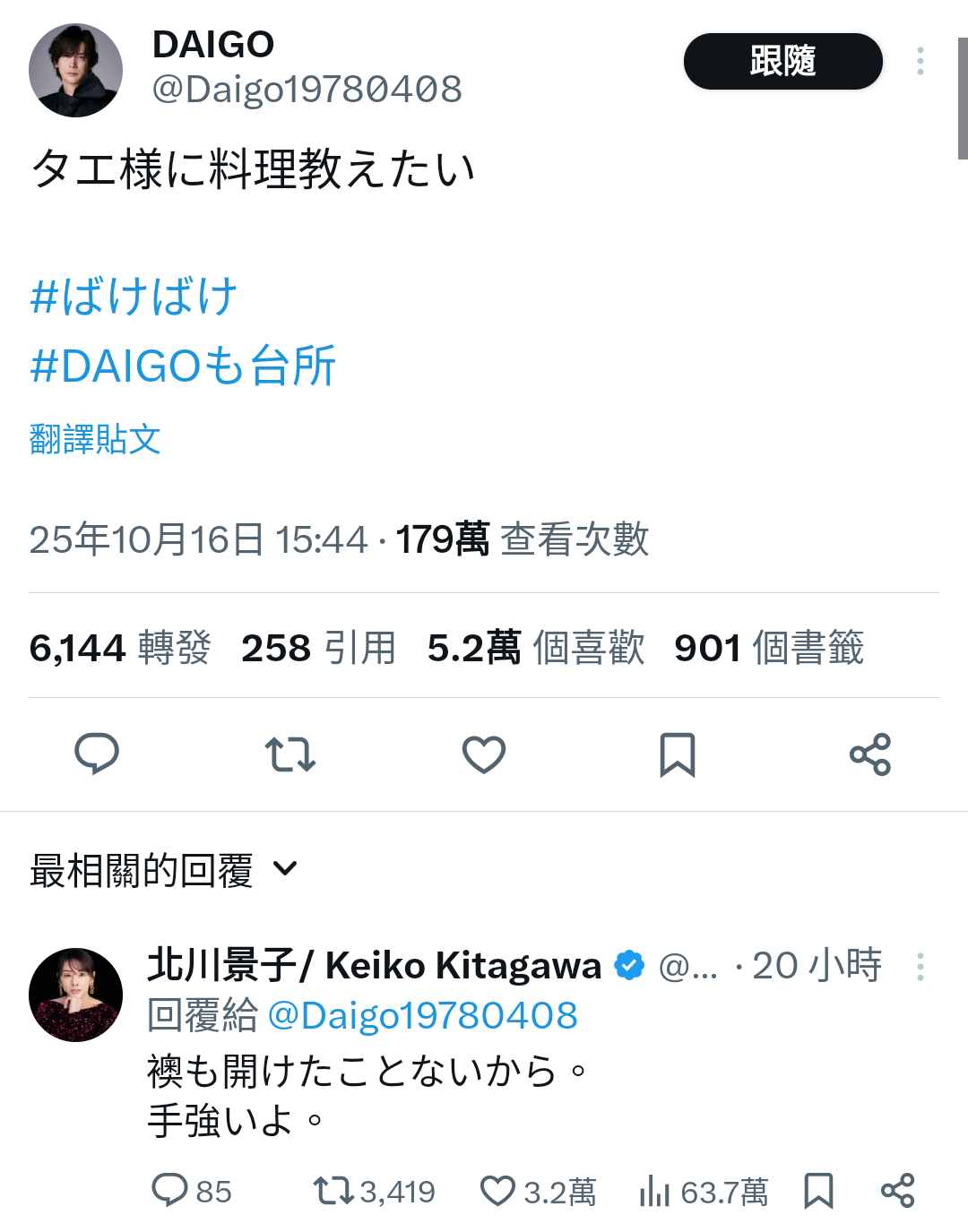The height and width of the screenshot is (1232, 968).
Task: Share DAIGO's post
Action: pos(870,754)
